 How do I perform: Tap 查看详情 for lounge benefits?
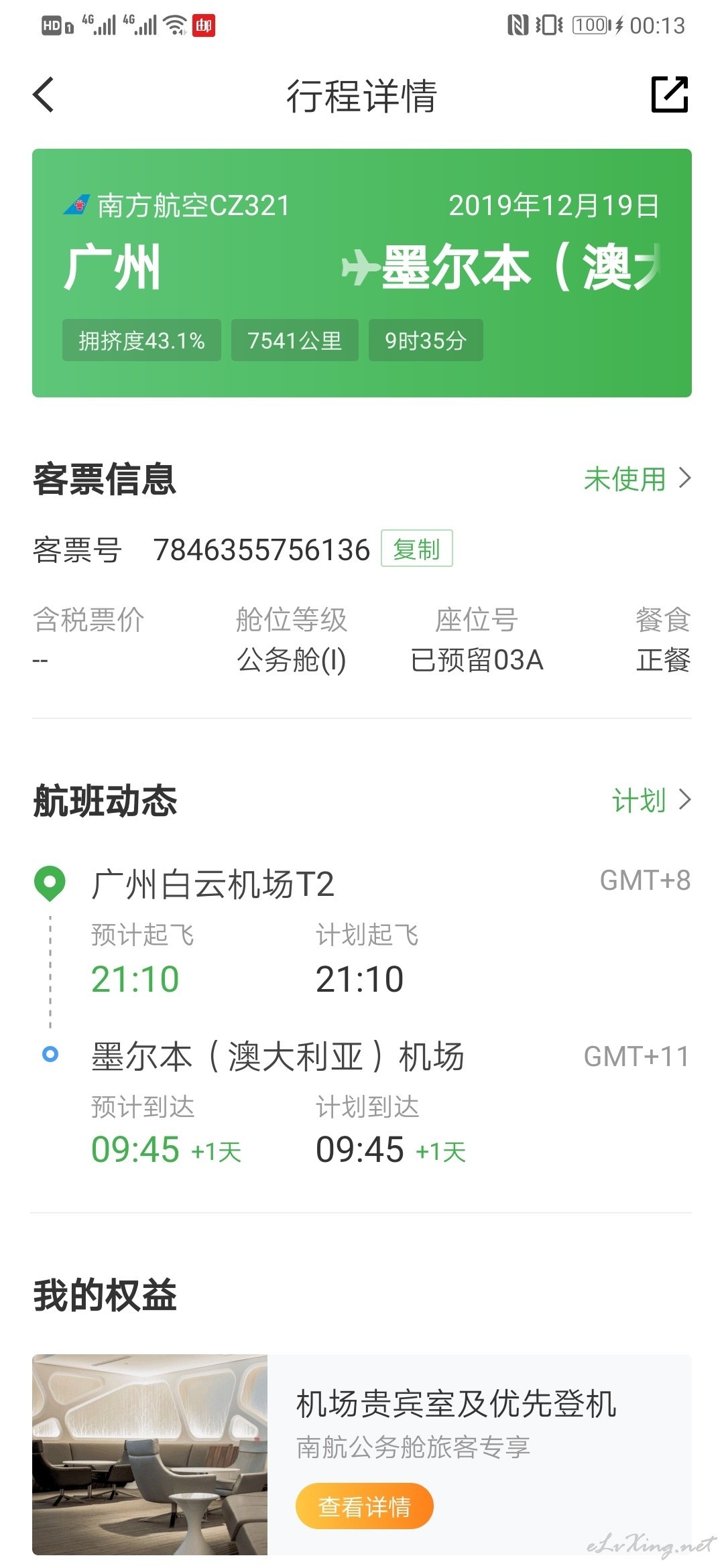click(364, 1506)
